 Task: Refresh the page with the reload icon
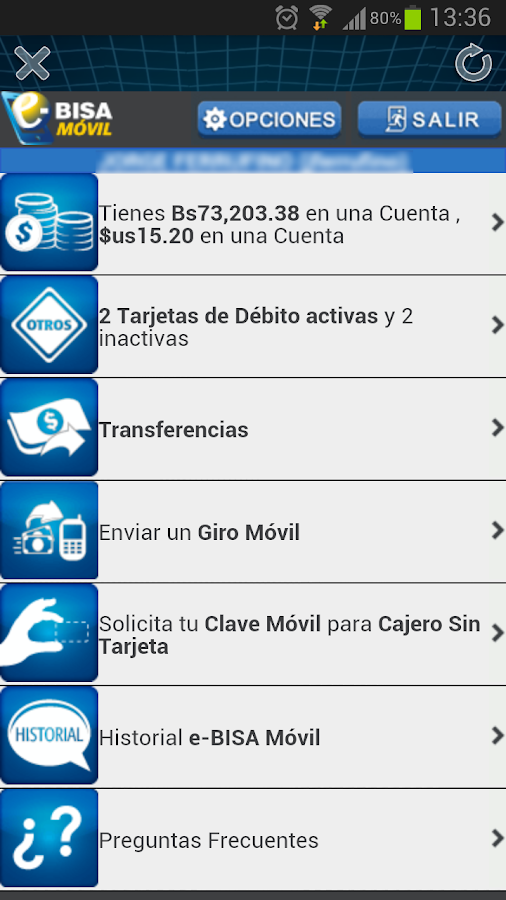tap(473, 63)
